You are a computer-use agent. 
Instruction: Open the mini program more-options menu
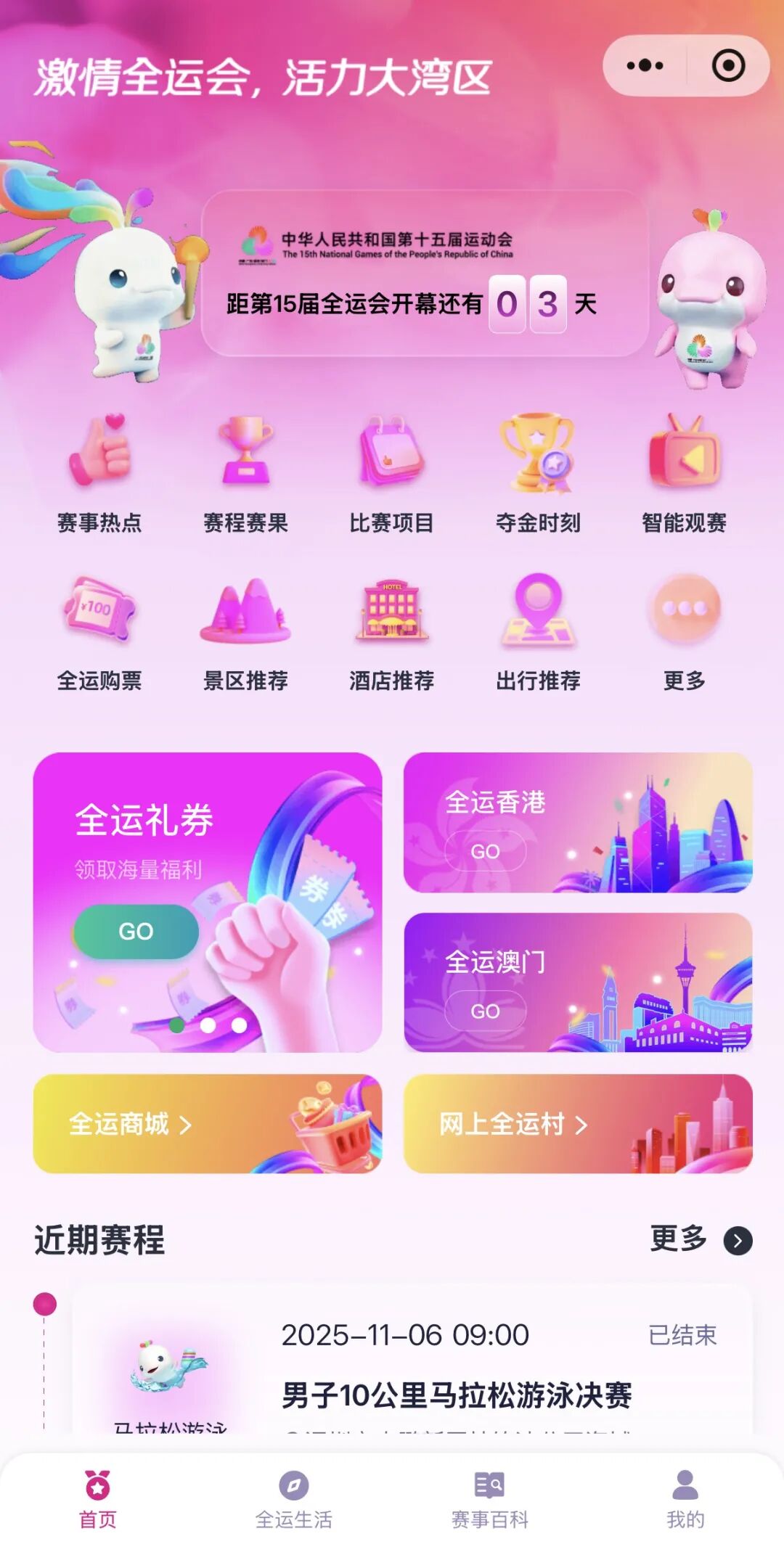[x=645, y=66]
